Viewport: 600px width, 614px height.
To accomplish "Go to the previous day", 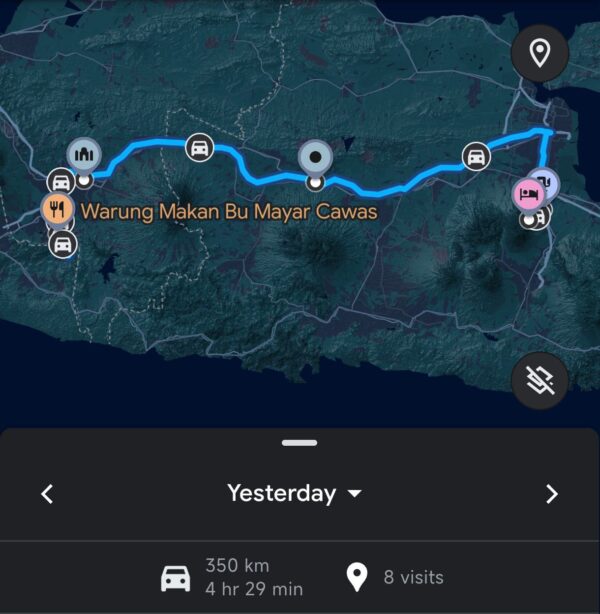I will 47,493.
